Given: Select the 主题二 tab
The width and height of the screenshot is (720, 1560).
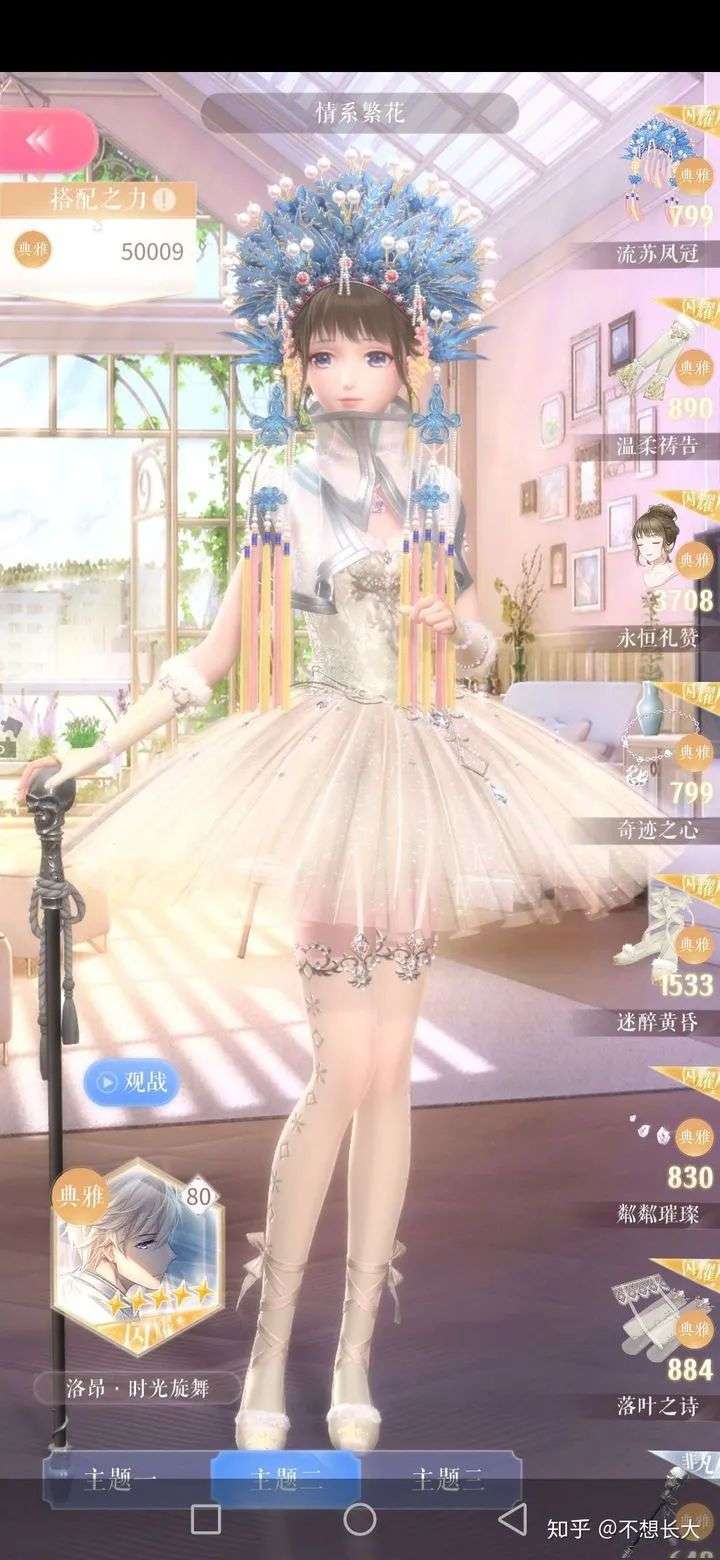Looking at the screenshot, I should point(286,1480).
